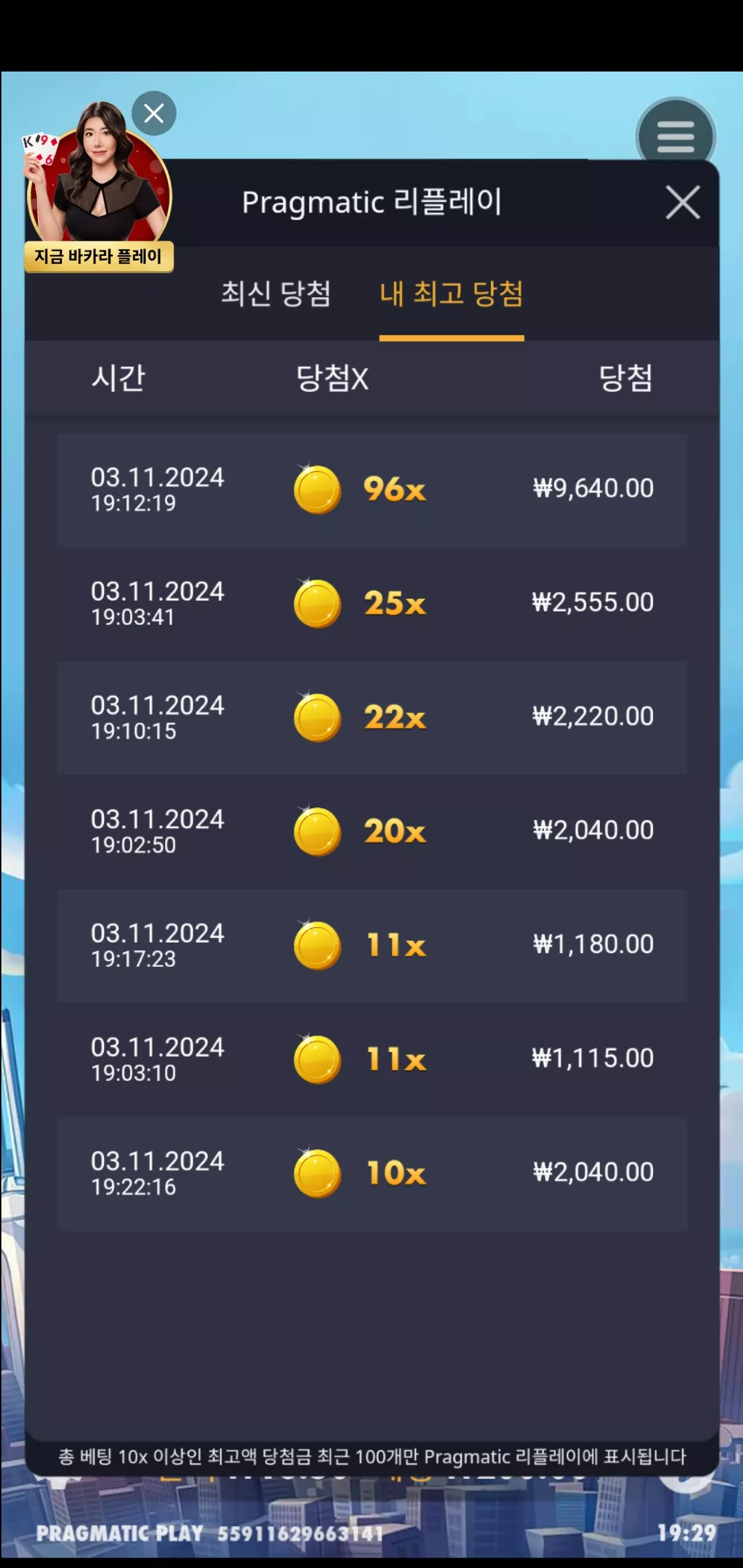Select the 내 최고 당첨 tab

[451, 294]
